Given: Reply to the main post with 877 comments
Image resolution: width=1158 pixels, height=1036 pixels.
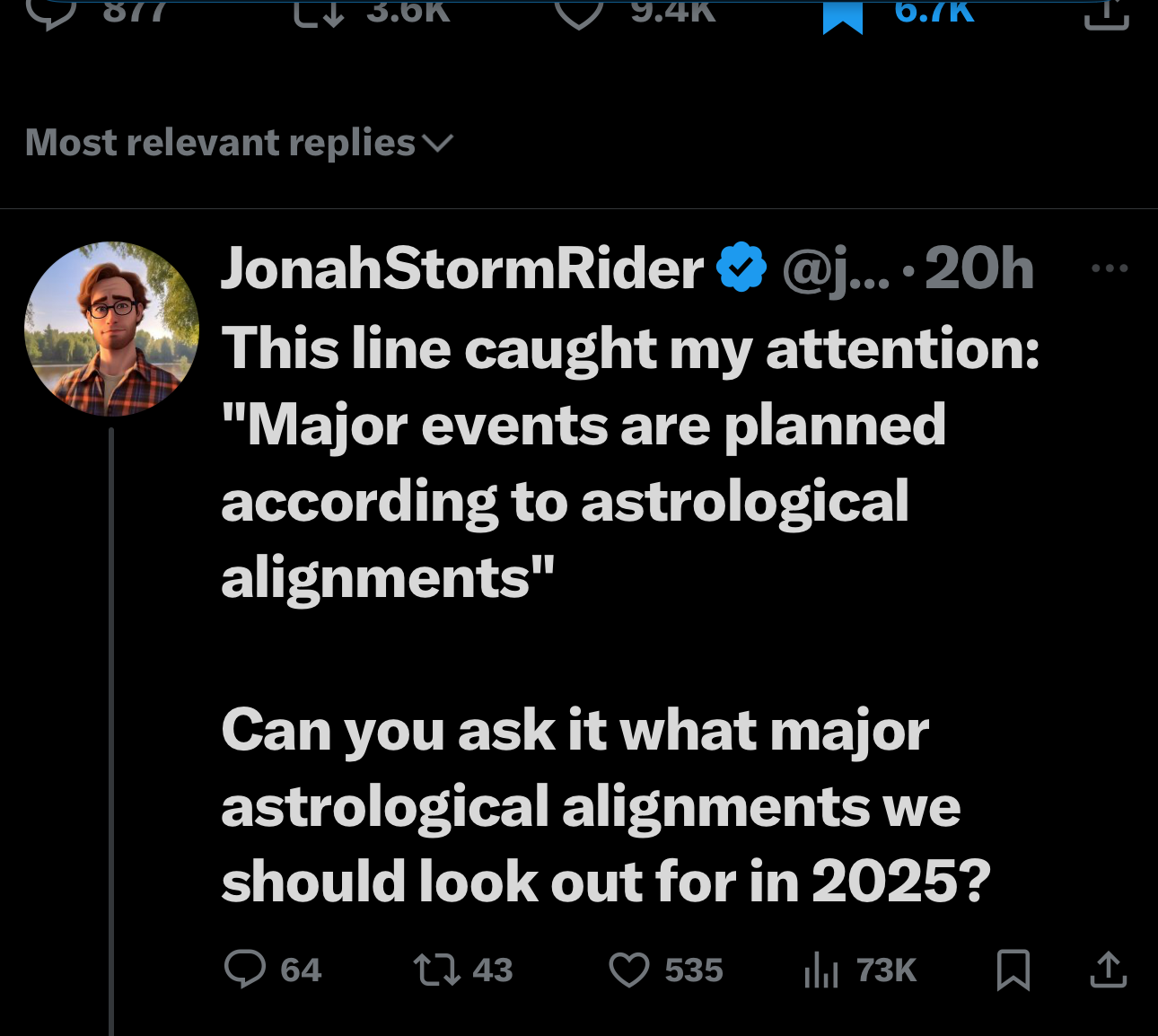Looking at the screenshot, I should click(52, 11).
